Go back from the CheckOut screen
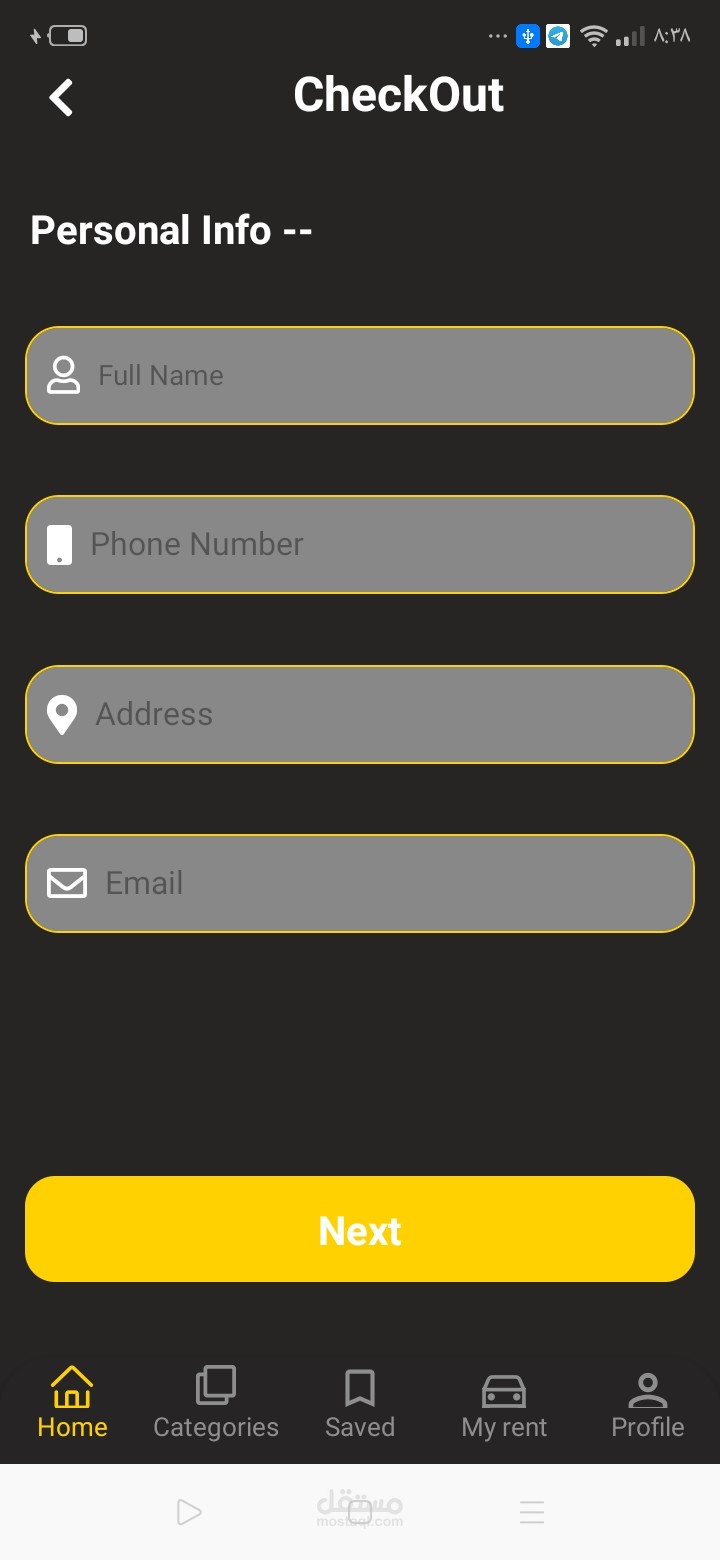Viewport: 720px width, 1560px height. [x=61, y=97]
